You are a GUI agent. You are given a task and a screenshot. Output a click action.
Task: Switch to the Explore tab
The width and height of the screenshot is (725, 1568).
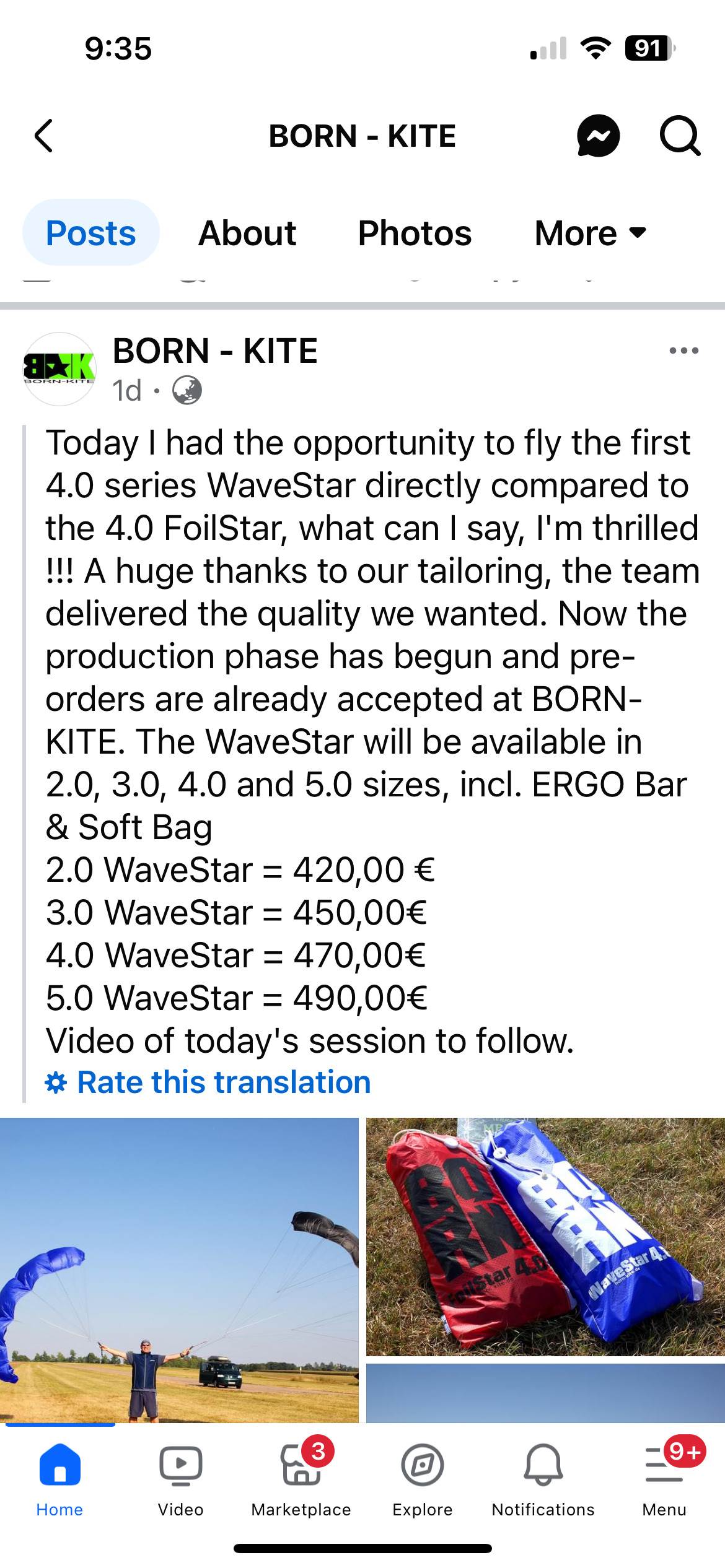click(423, 1478)
